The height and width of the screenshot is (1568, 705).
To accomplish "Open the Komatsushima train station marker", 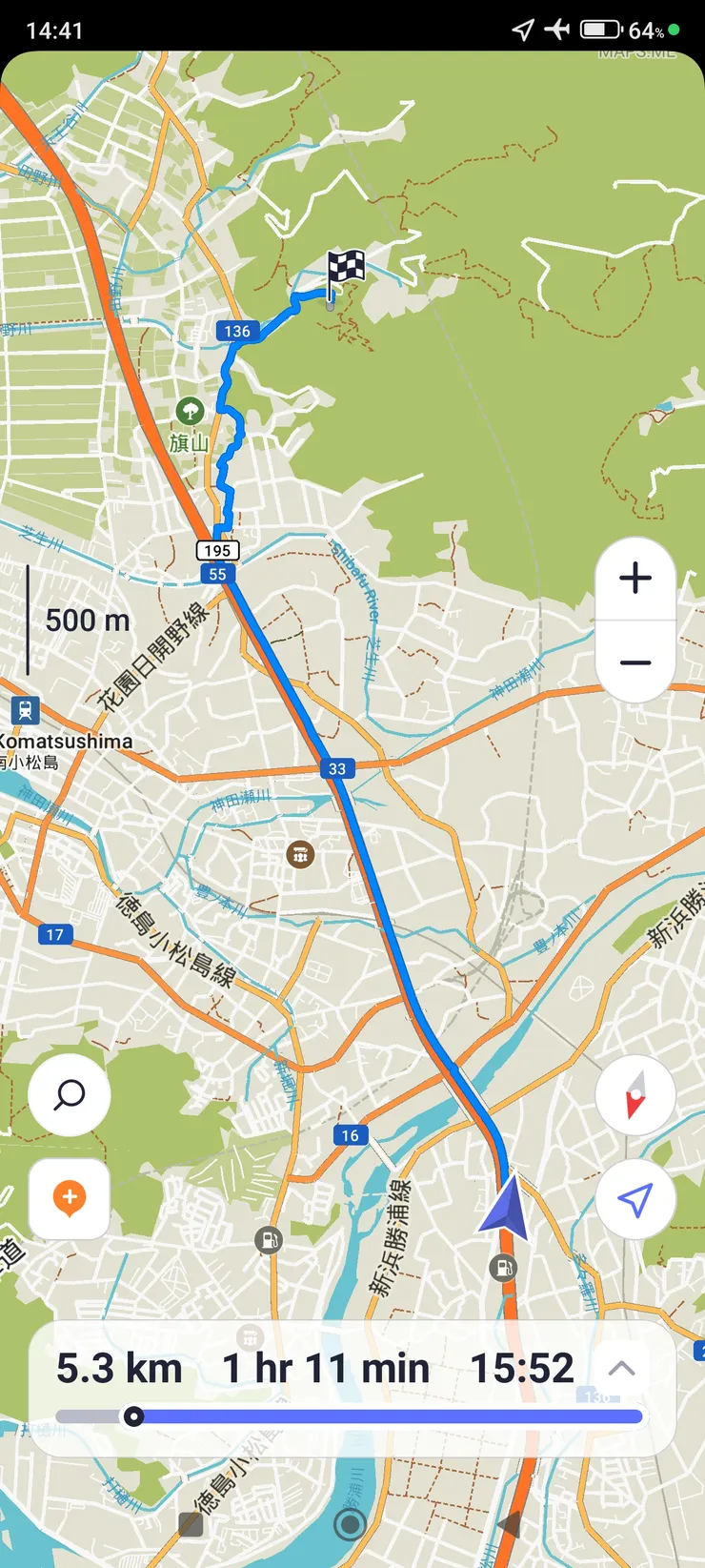I will pos(25,710).
